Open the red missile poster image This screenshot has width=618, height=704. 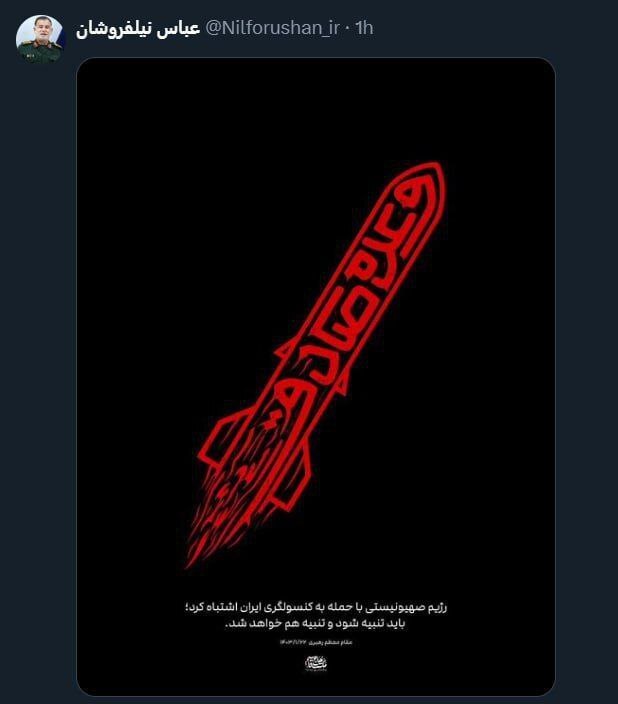315,375
